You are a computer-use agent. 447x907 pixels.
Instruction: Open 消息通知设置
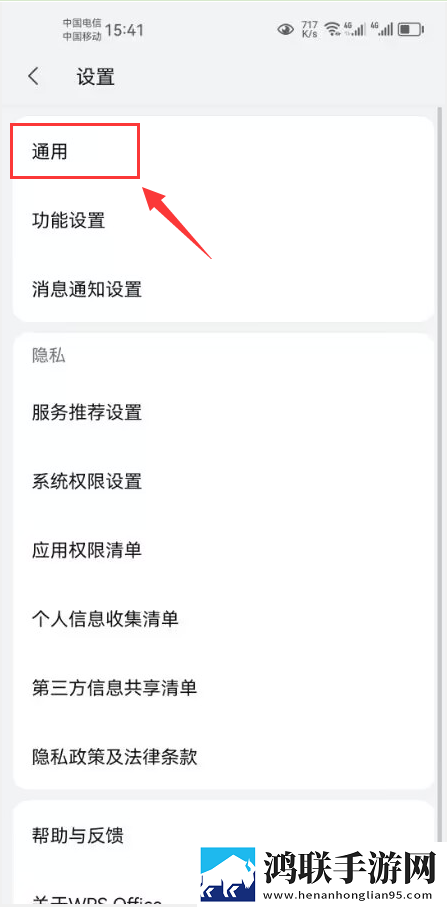[x=223, y=289]
